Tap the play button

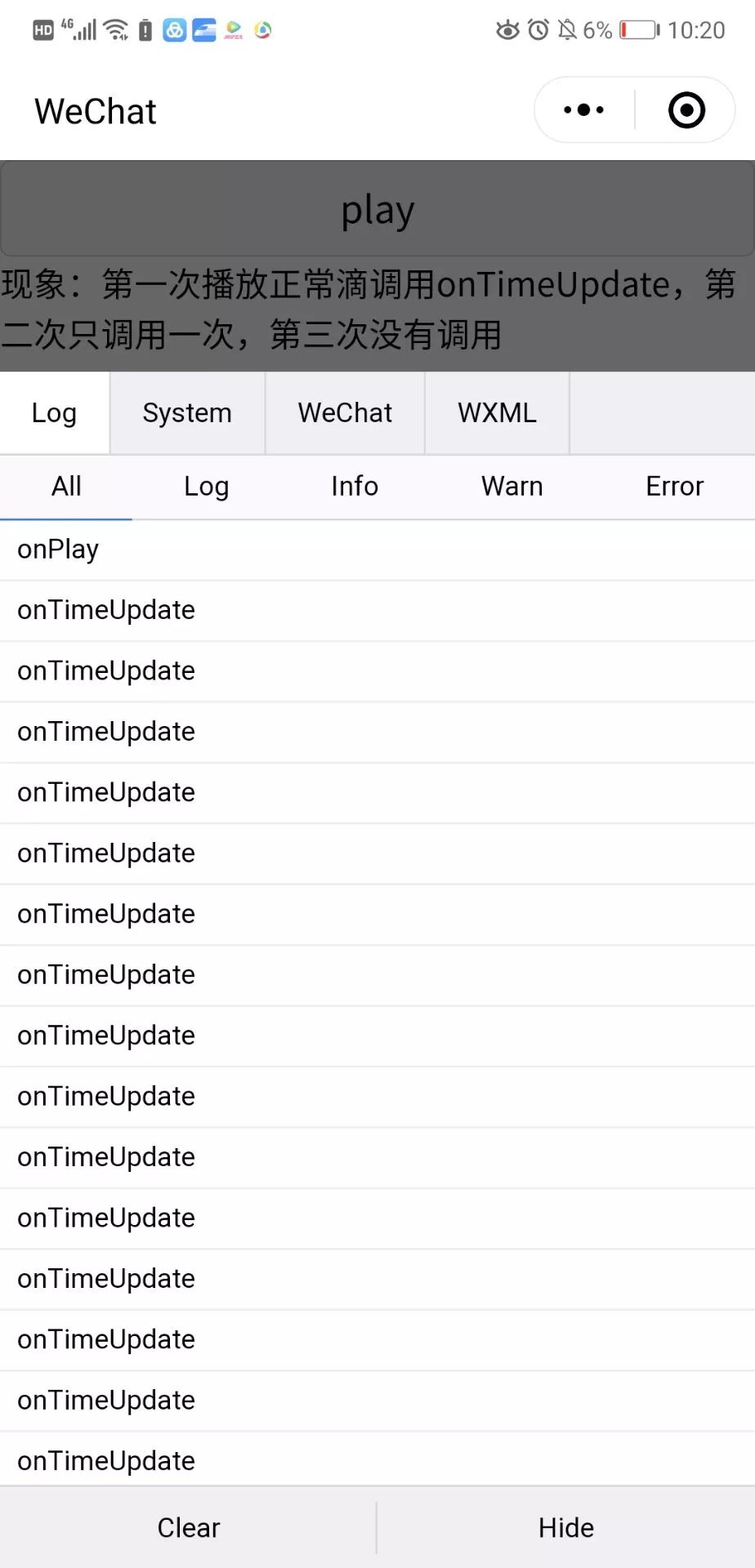[377, 209]
